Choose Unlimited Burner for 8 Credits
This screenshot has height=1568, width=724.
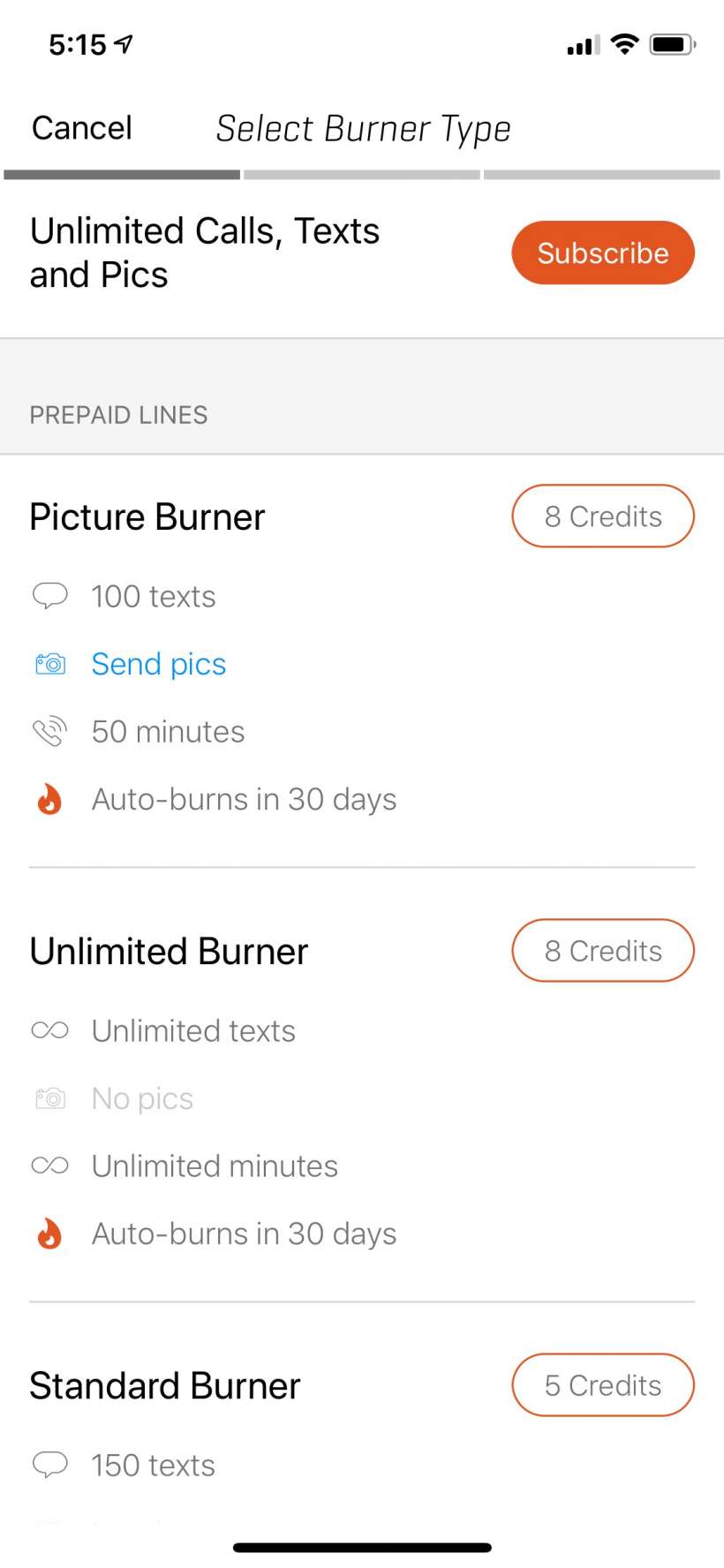[603, 951]
